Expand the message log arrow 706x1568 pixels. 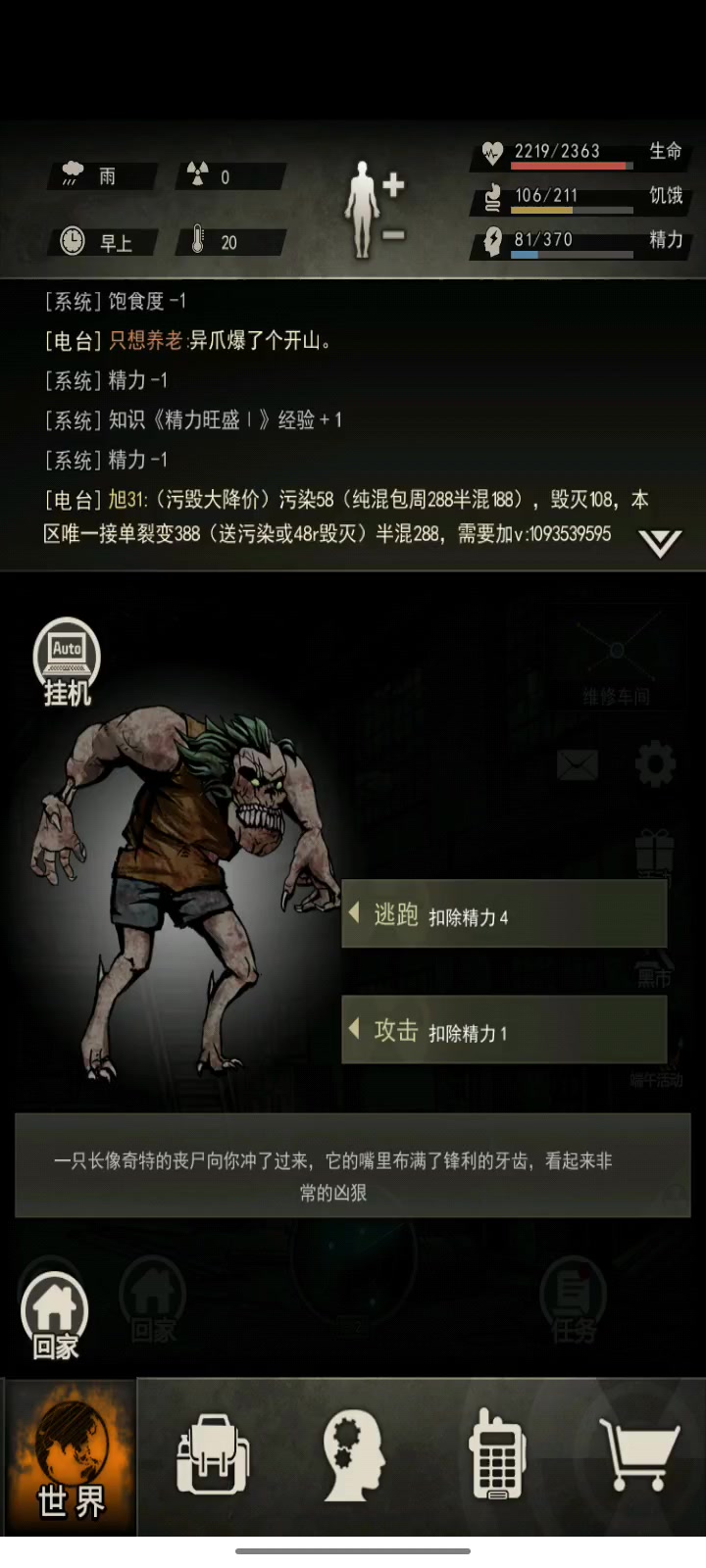pos(659,542)
